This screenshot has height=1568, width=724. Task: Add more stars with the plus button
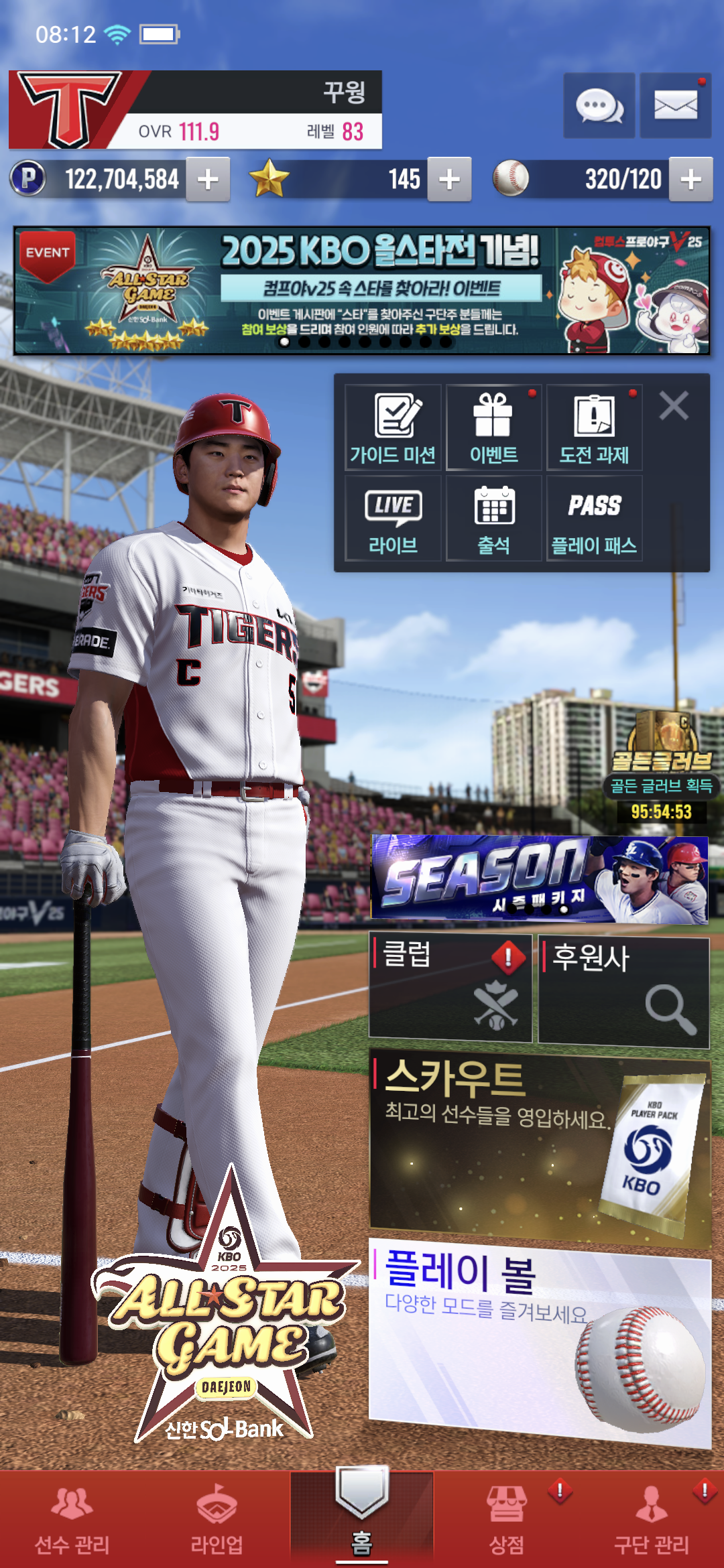(x=449, y=180)
